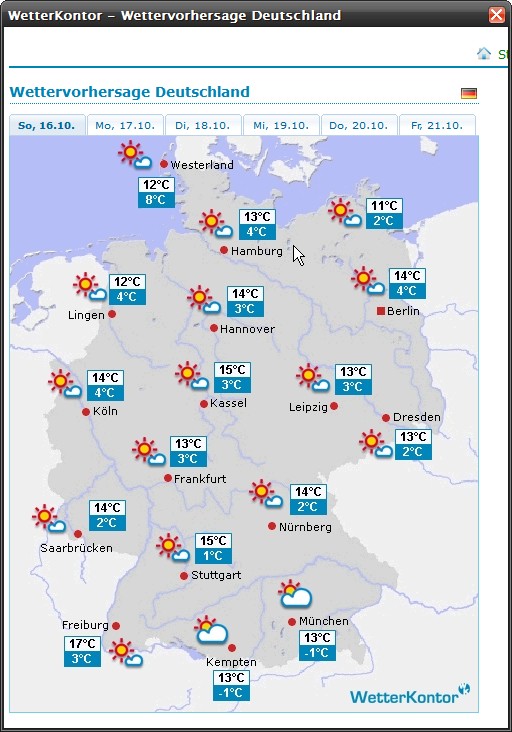
Task: Close the WetterKontor window
Action: [x=497, y=15]
